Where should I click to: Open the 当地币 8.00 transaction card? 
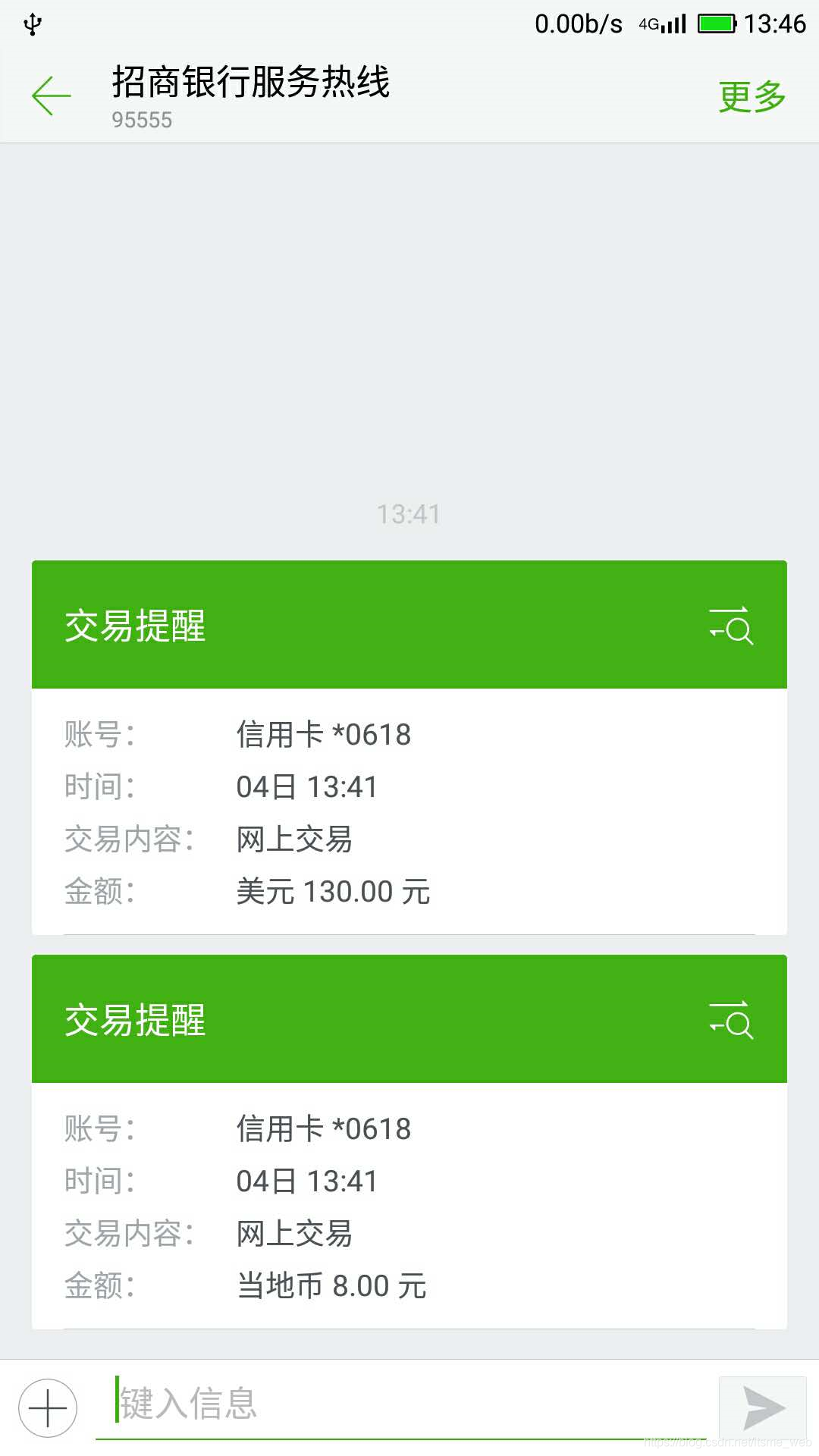click(409, 1206)
